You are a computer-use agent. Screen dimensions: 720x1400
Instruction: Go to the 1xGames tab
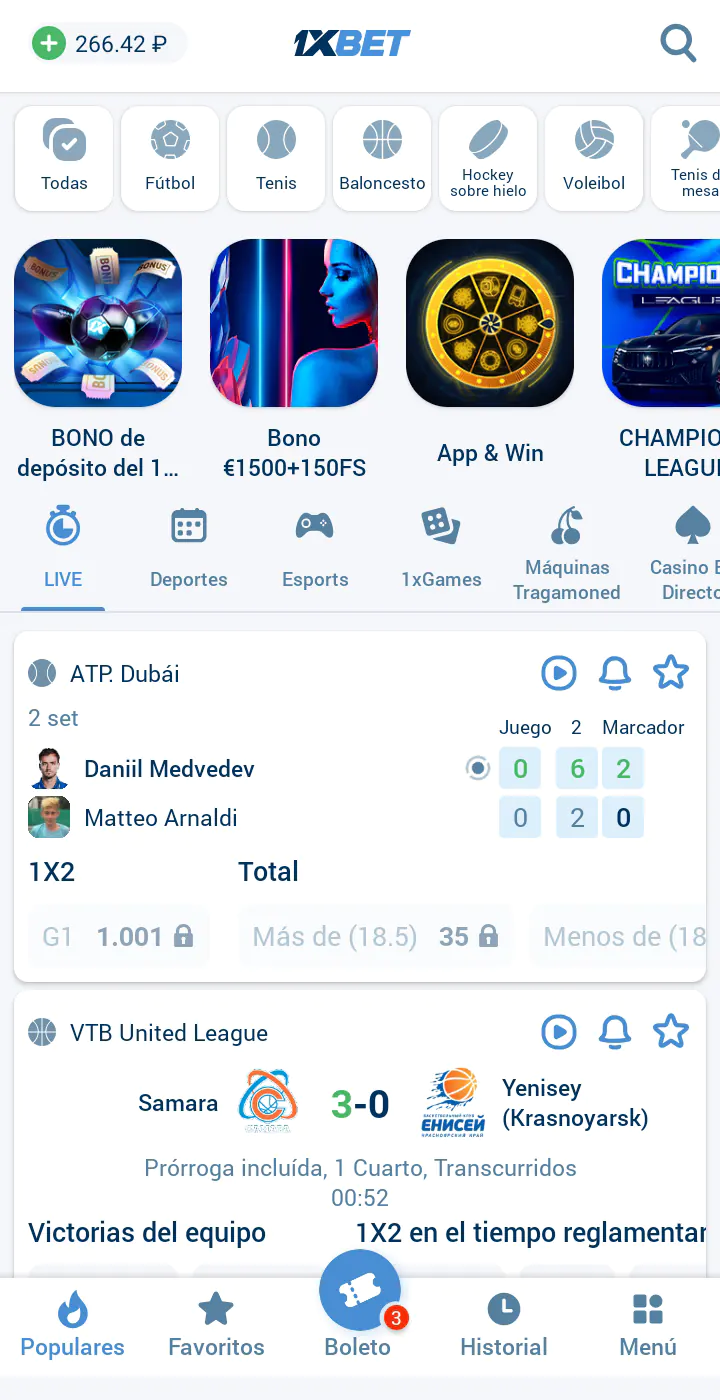point(441,548)
